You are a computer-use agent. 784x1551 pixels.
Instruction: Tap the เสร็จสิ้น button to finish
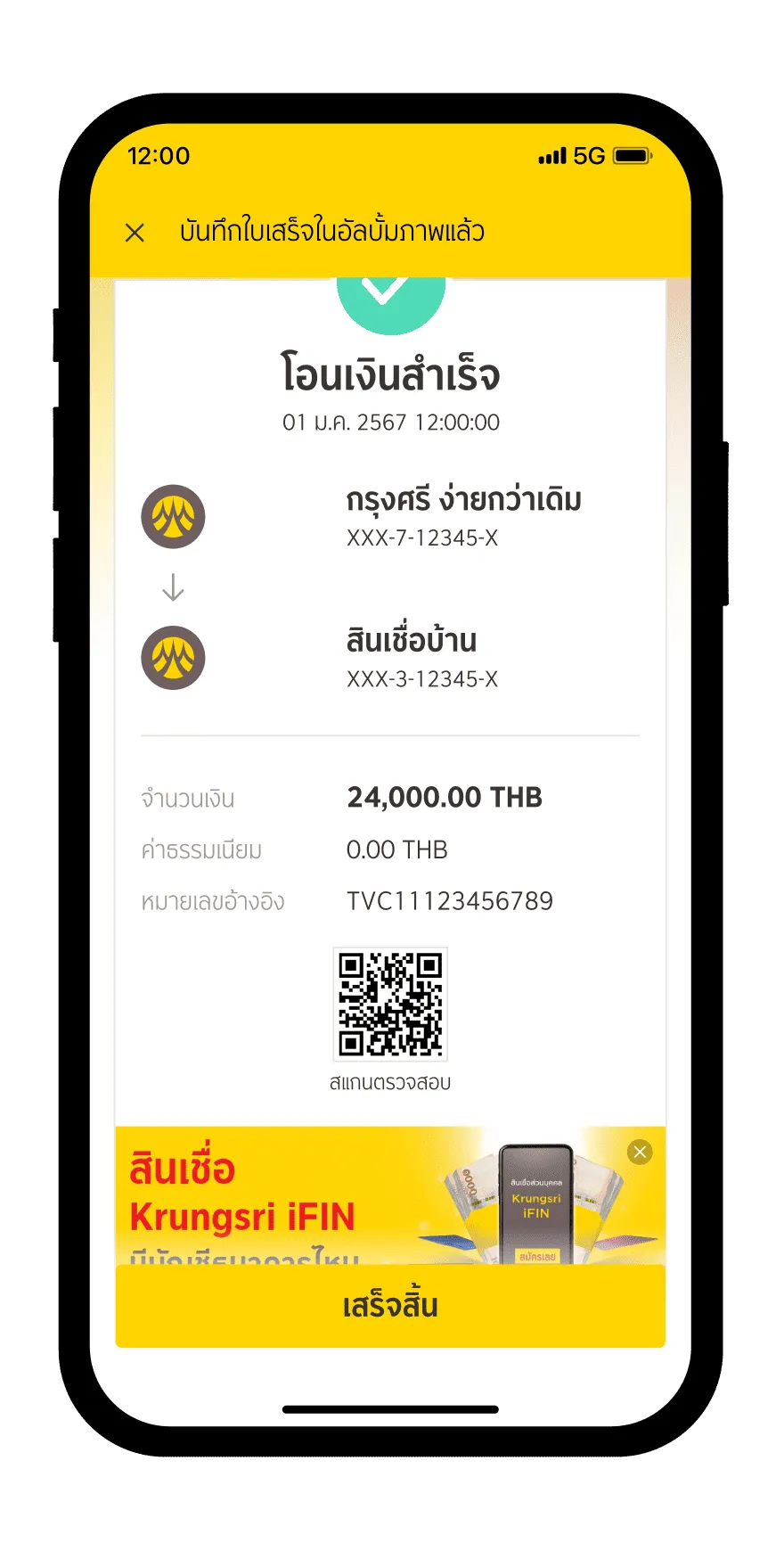coord(390,1307)
